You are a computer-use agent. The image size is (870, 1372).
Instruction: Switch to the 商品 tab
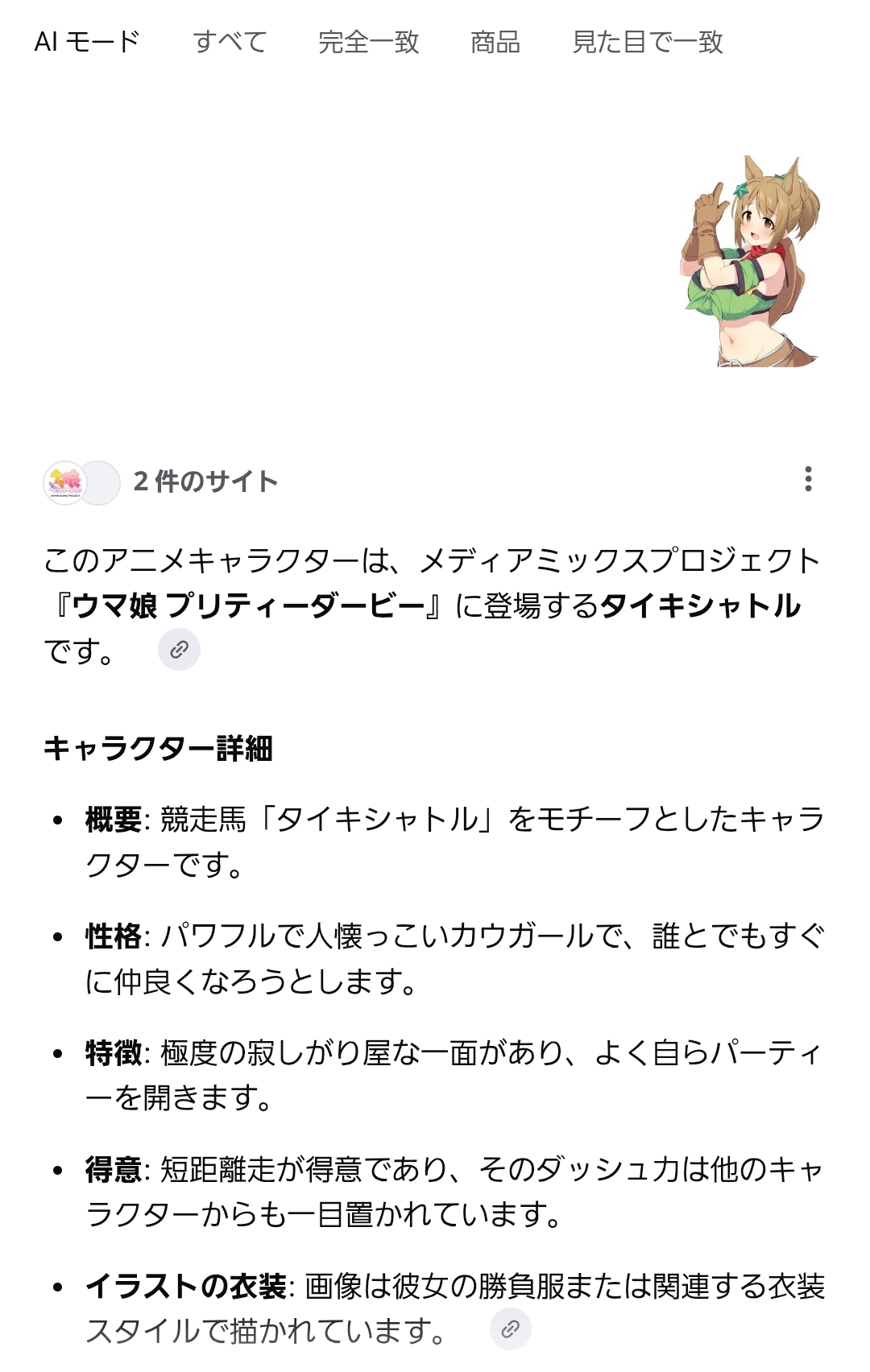click(495, 42)
